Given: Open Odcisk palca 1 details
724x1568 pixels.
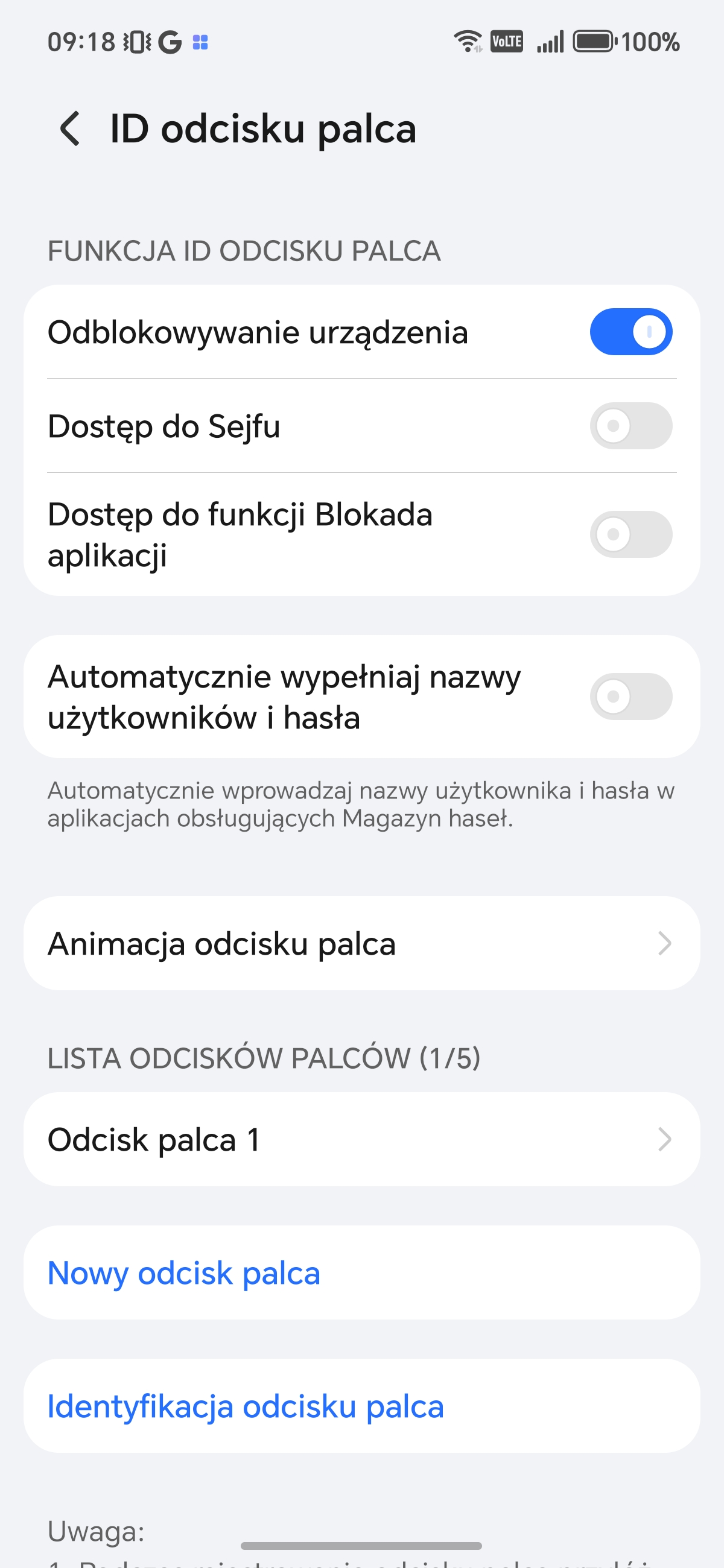Looking at the screenshot, I should pos(361,1139).
